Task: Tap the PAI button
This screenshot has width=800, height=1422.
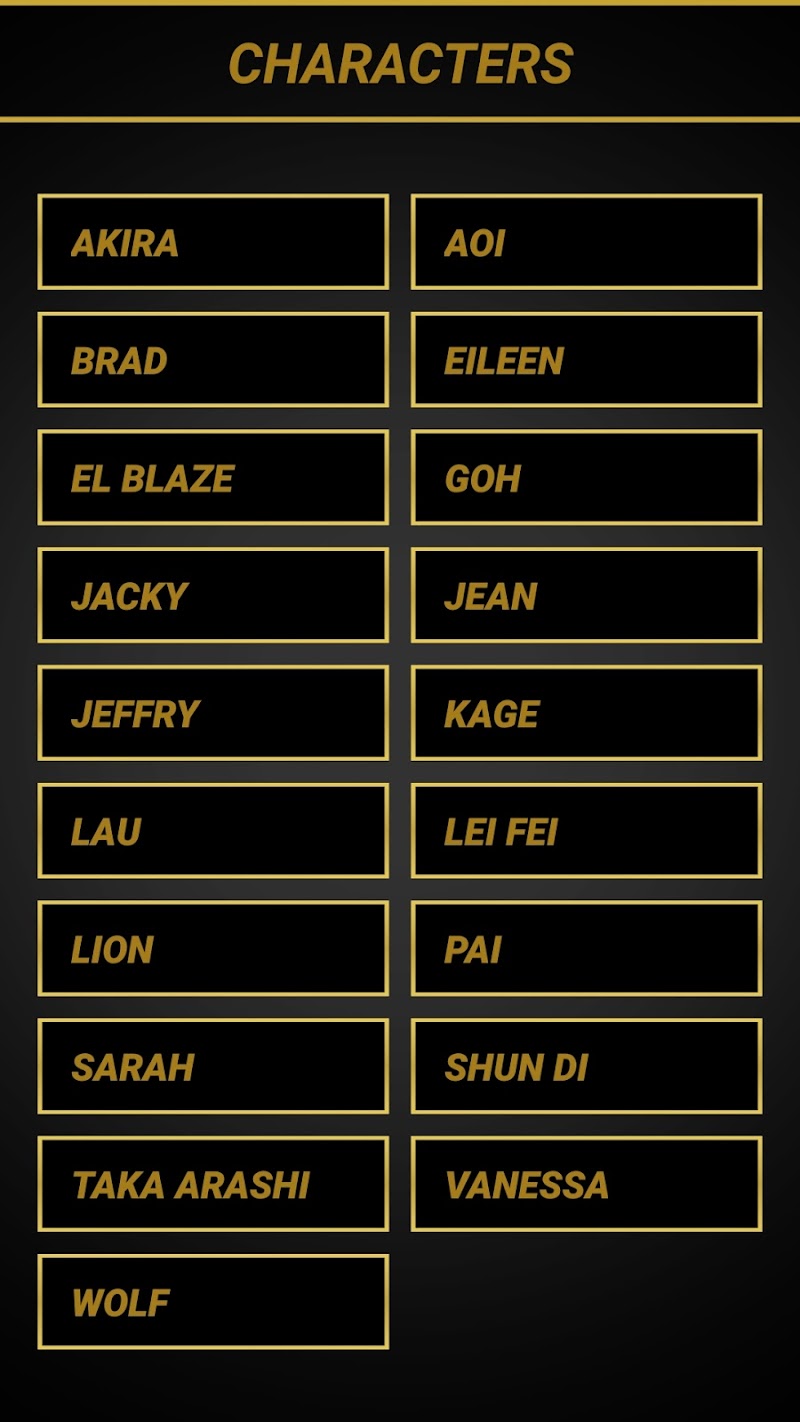Action: [x=586, y=948]
